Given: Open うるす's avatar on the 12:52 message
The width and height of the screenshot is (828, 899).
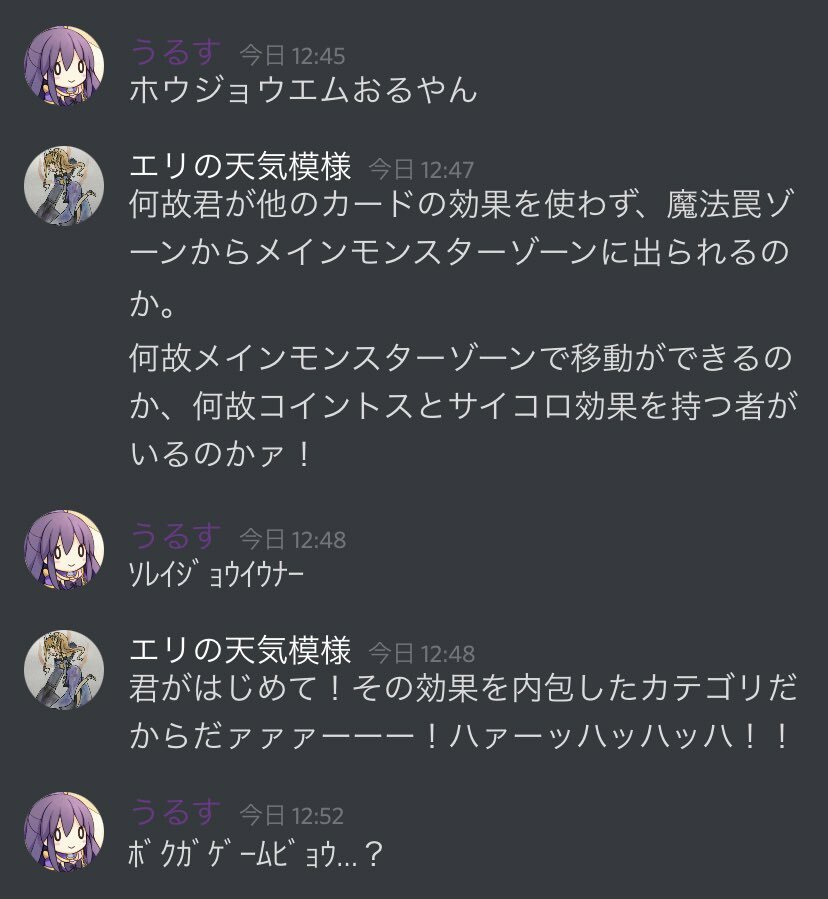Looking at the screenshot, I should click(x=64, y=832).
